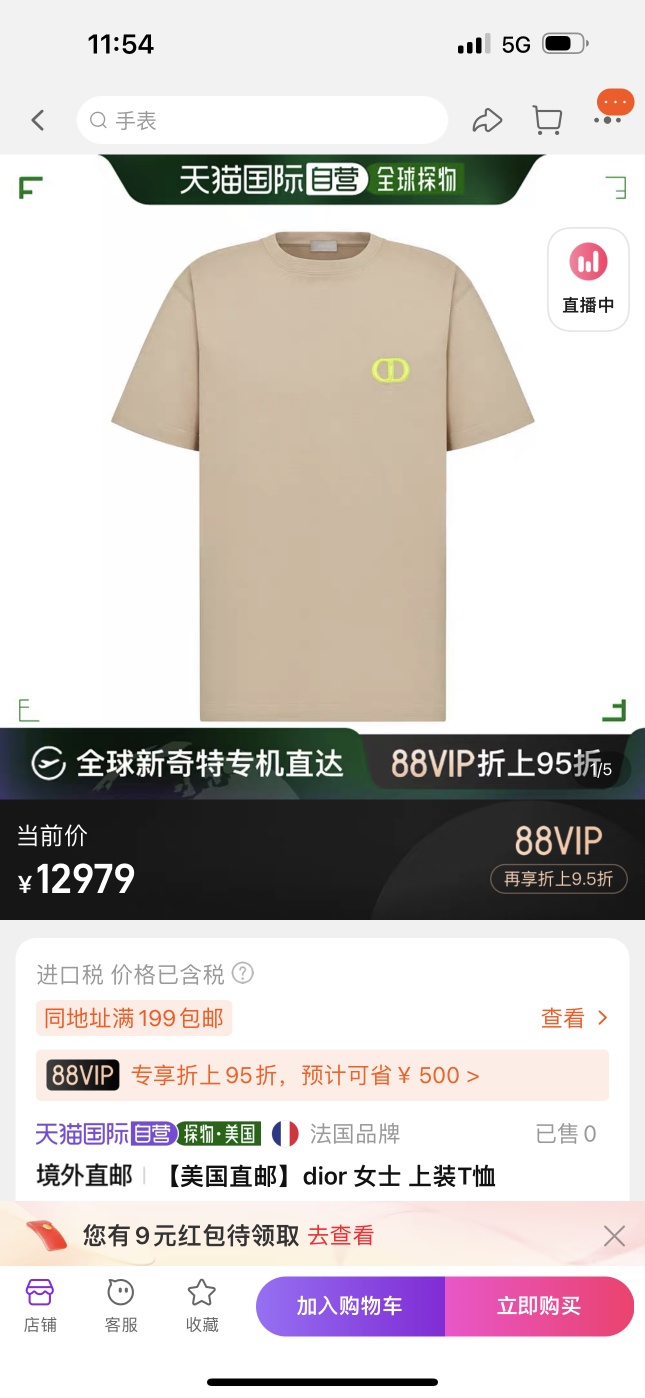Screen dimensions: 645x1398
Task: Dismiss the 红包 banner
Action: pos(614,1236)
